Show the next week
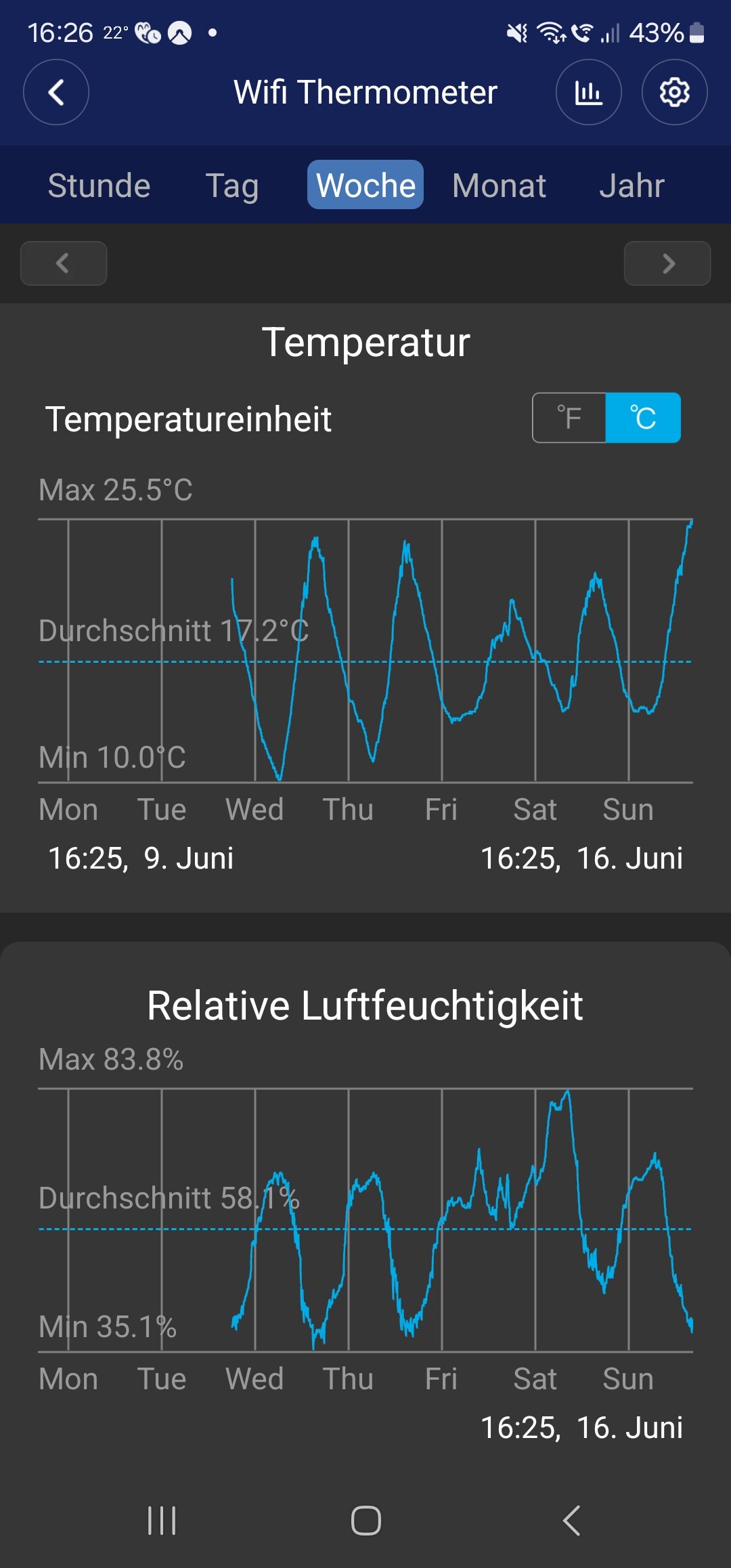The image size is (731, 1568). [x=667, y=263]
